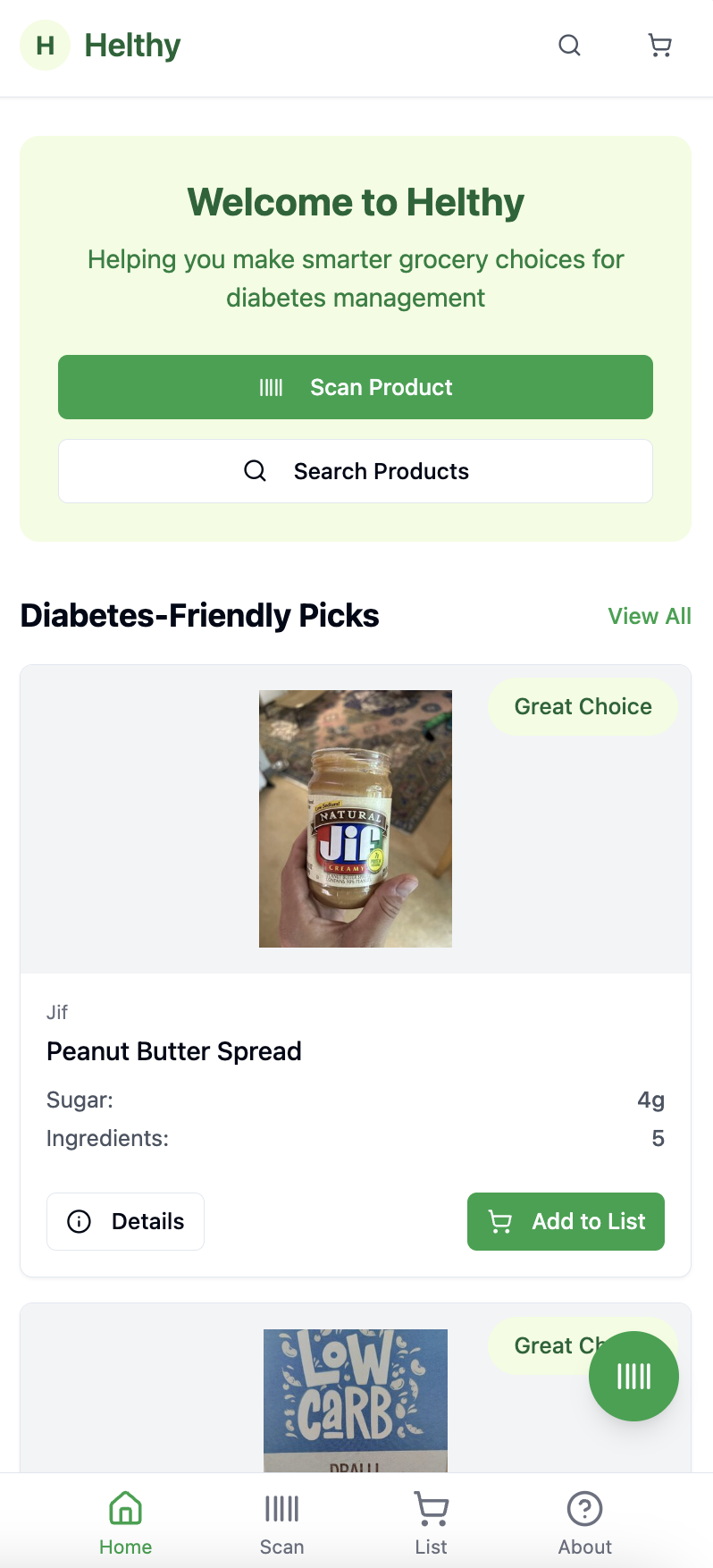Open the About tab

[x=584, y=1522]
